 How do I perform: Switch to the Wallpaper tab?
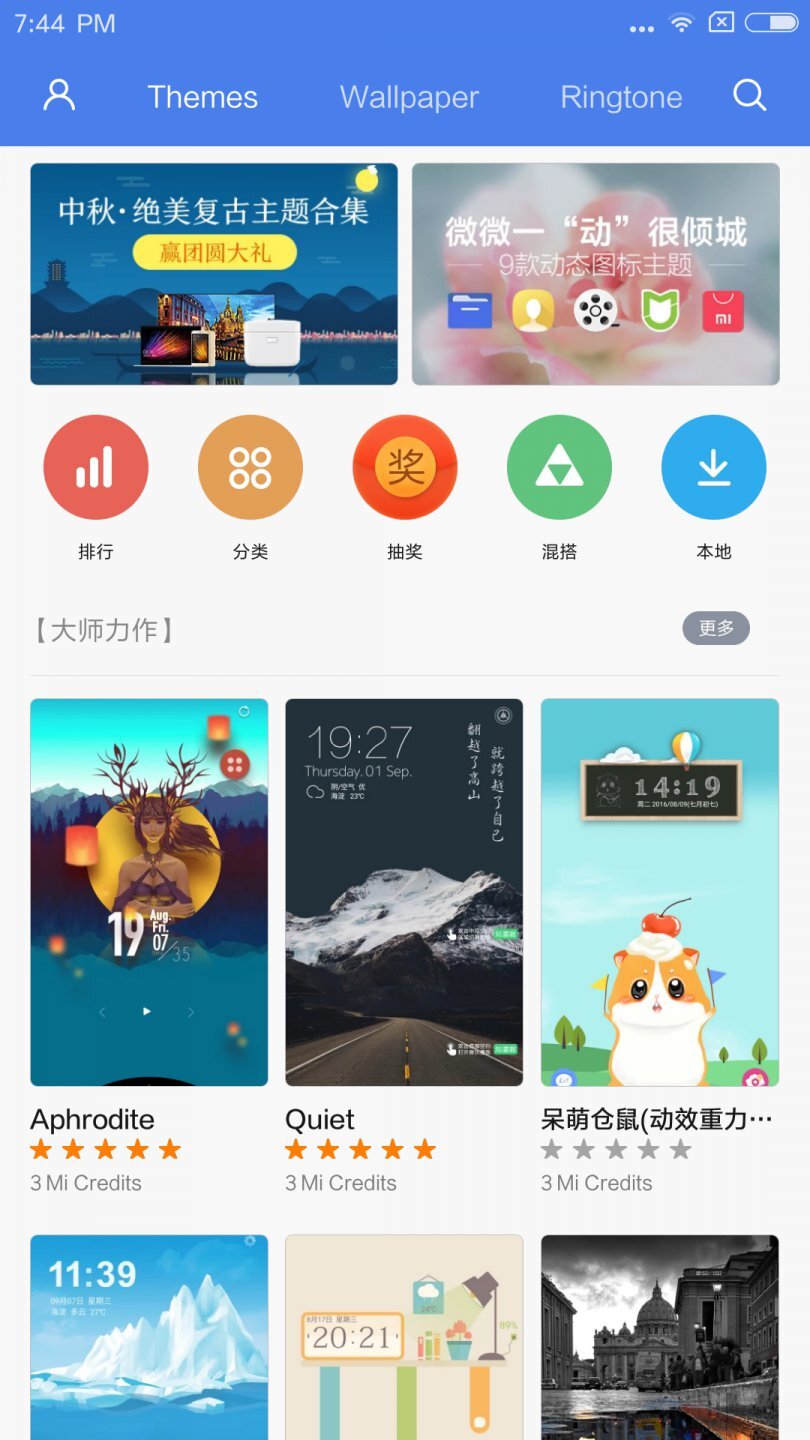click(x=408, y=97)
